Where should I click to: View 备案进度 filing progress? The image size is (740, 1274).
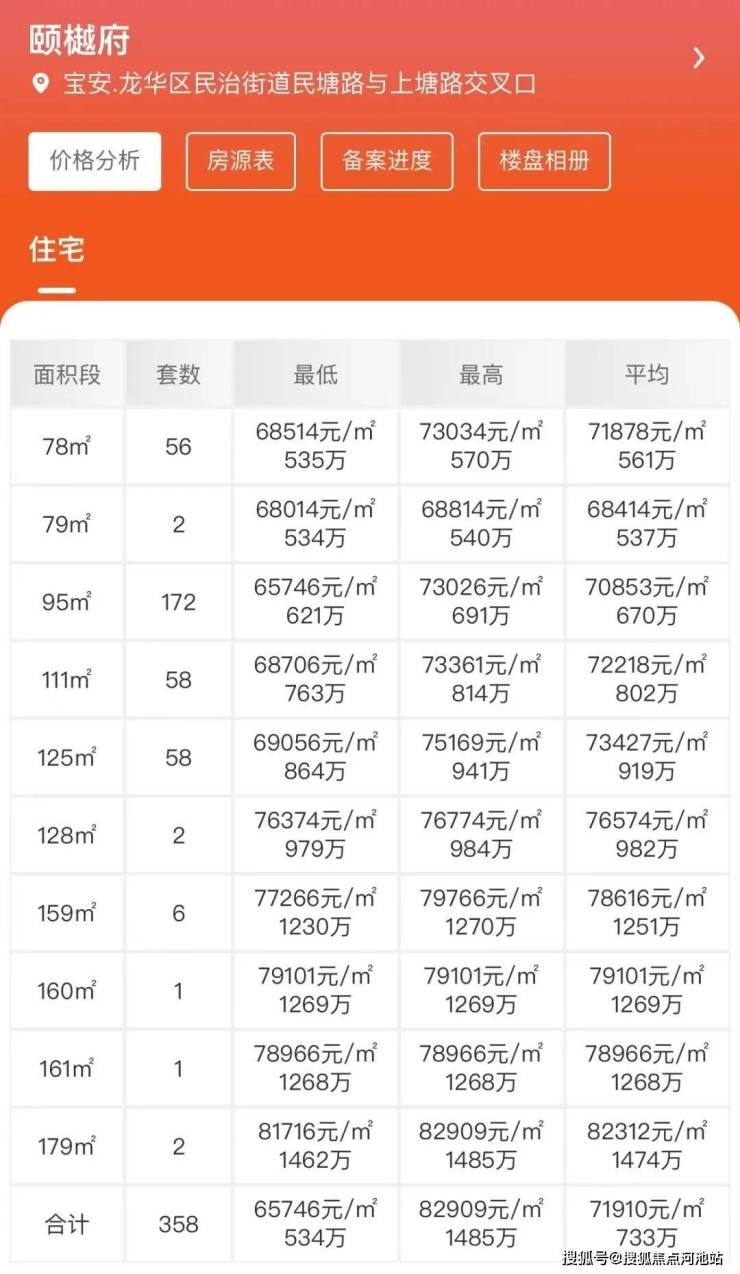[x=387, y=161]
